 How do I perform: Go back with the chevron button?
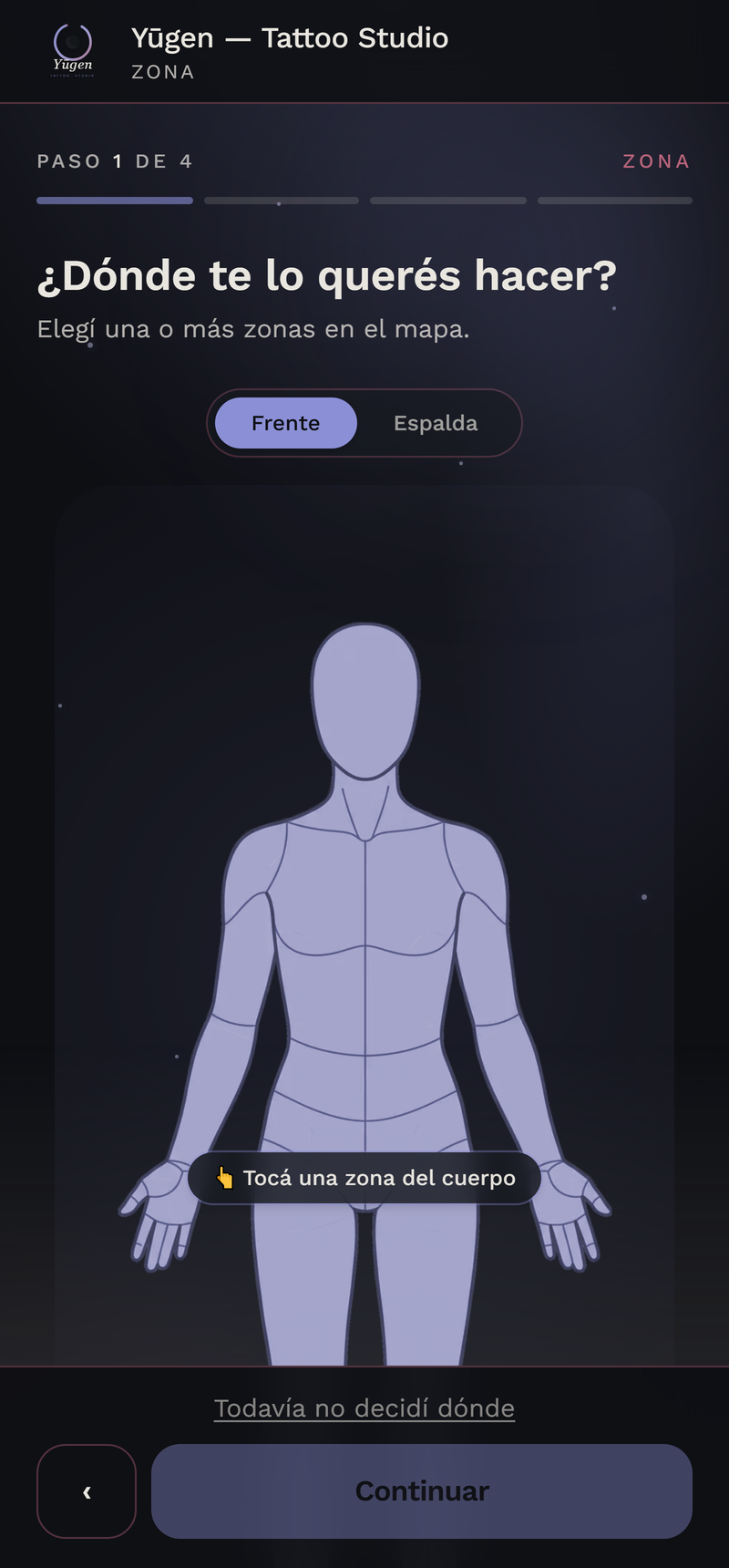pyautogui.click(x=87, y=1491)
